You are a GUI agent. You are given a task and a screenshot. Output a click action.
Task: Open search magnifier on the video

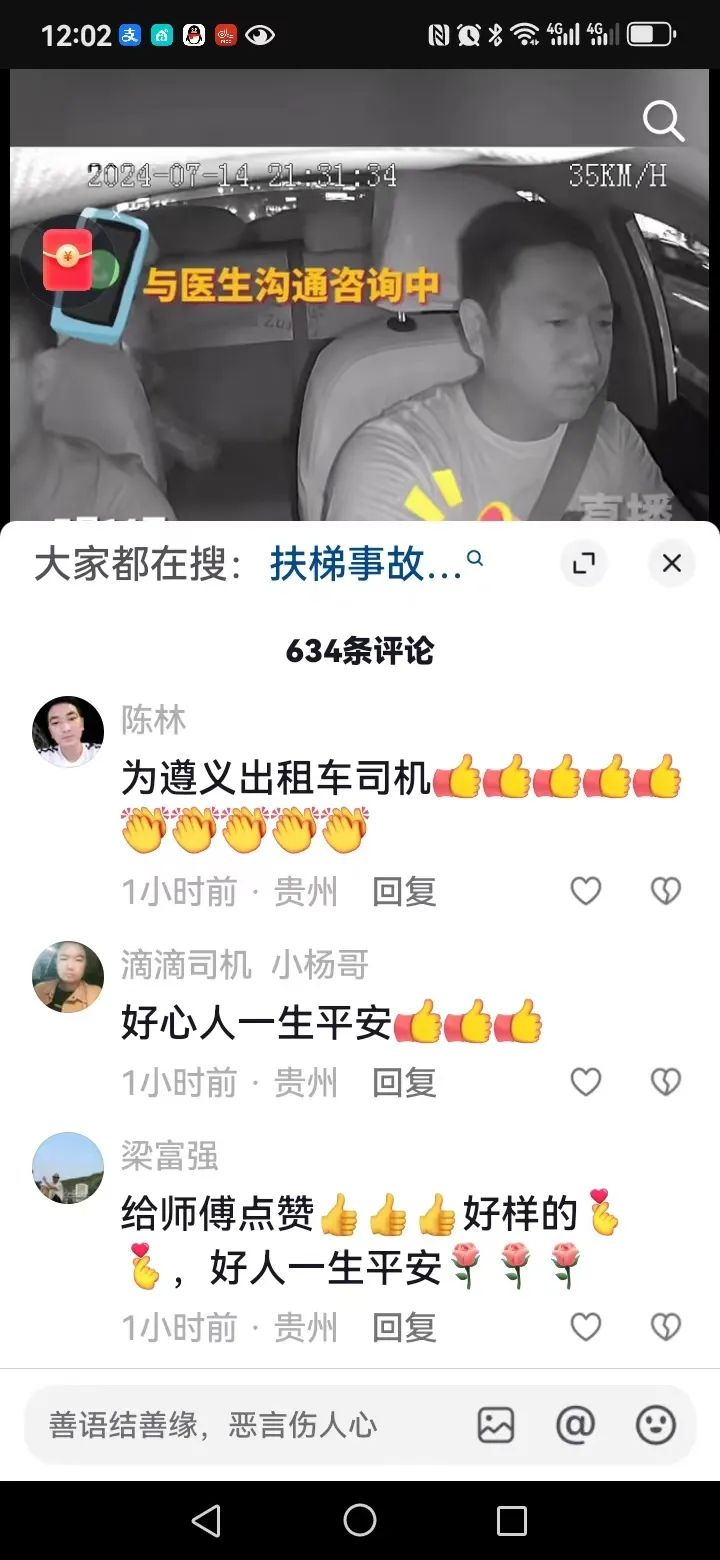[x=663, y=121]
